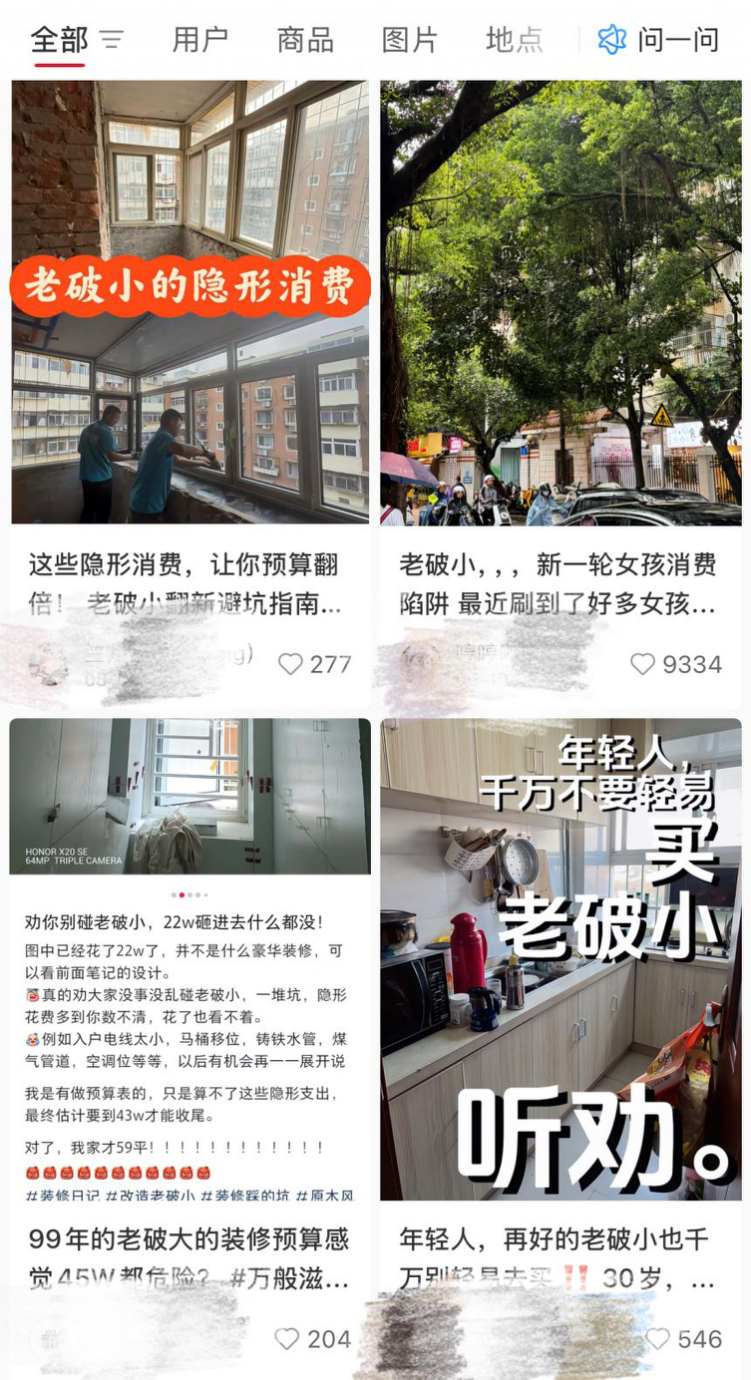Click the heart icon showing 277 likes
The image size is (751, 1380).
[293, 665]
